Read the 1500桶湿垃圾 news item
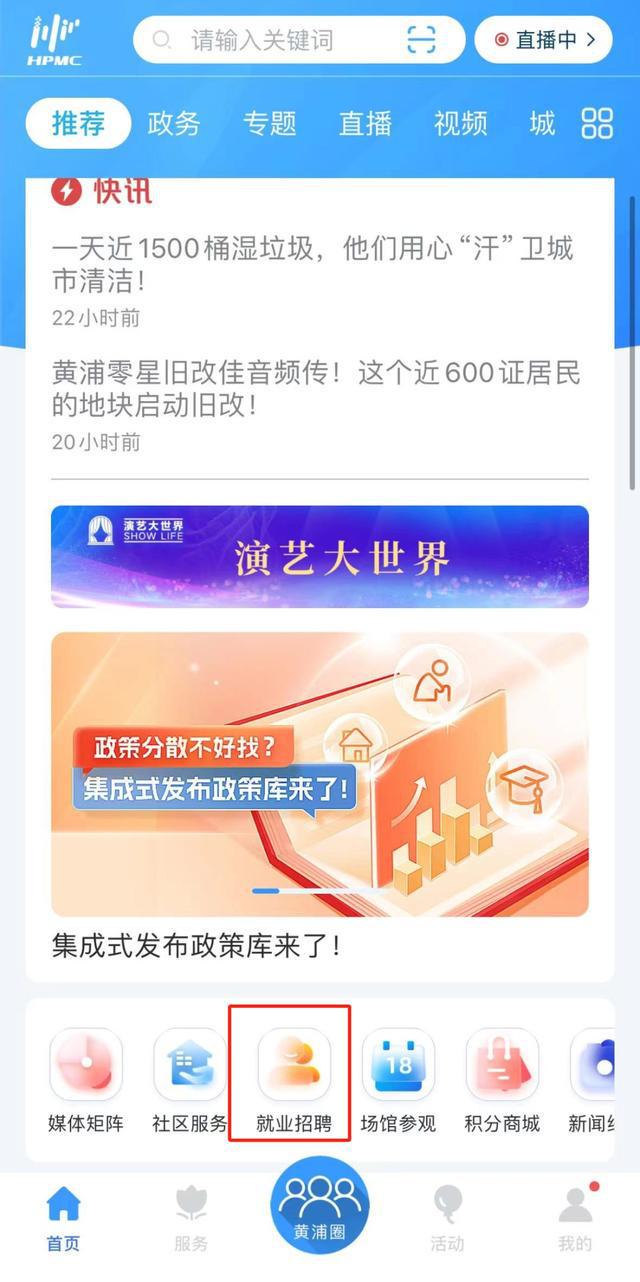Viewport: 640px width, 1282px height. [x=312, y=264]
